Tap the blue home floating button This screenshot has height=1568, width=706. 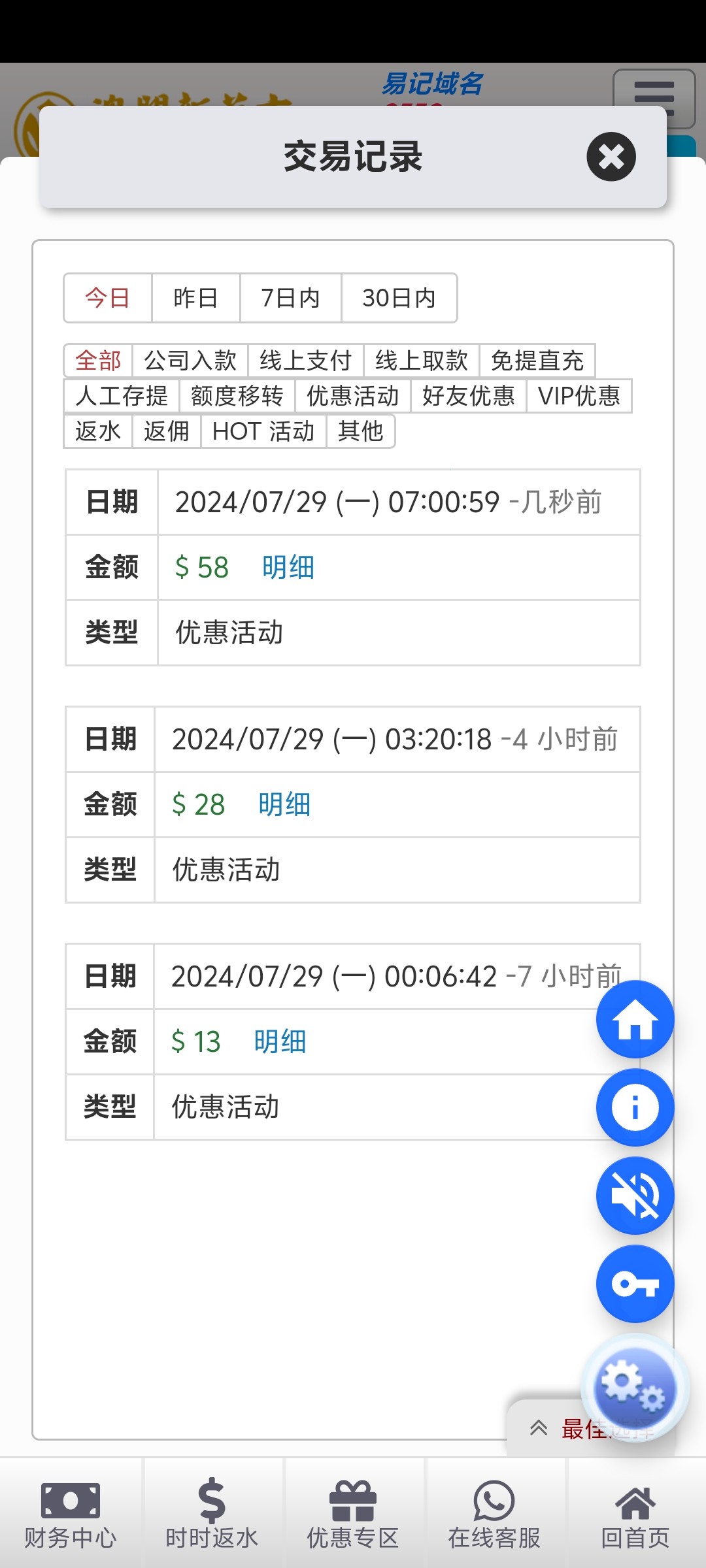tap(635, 1019)
